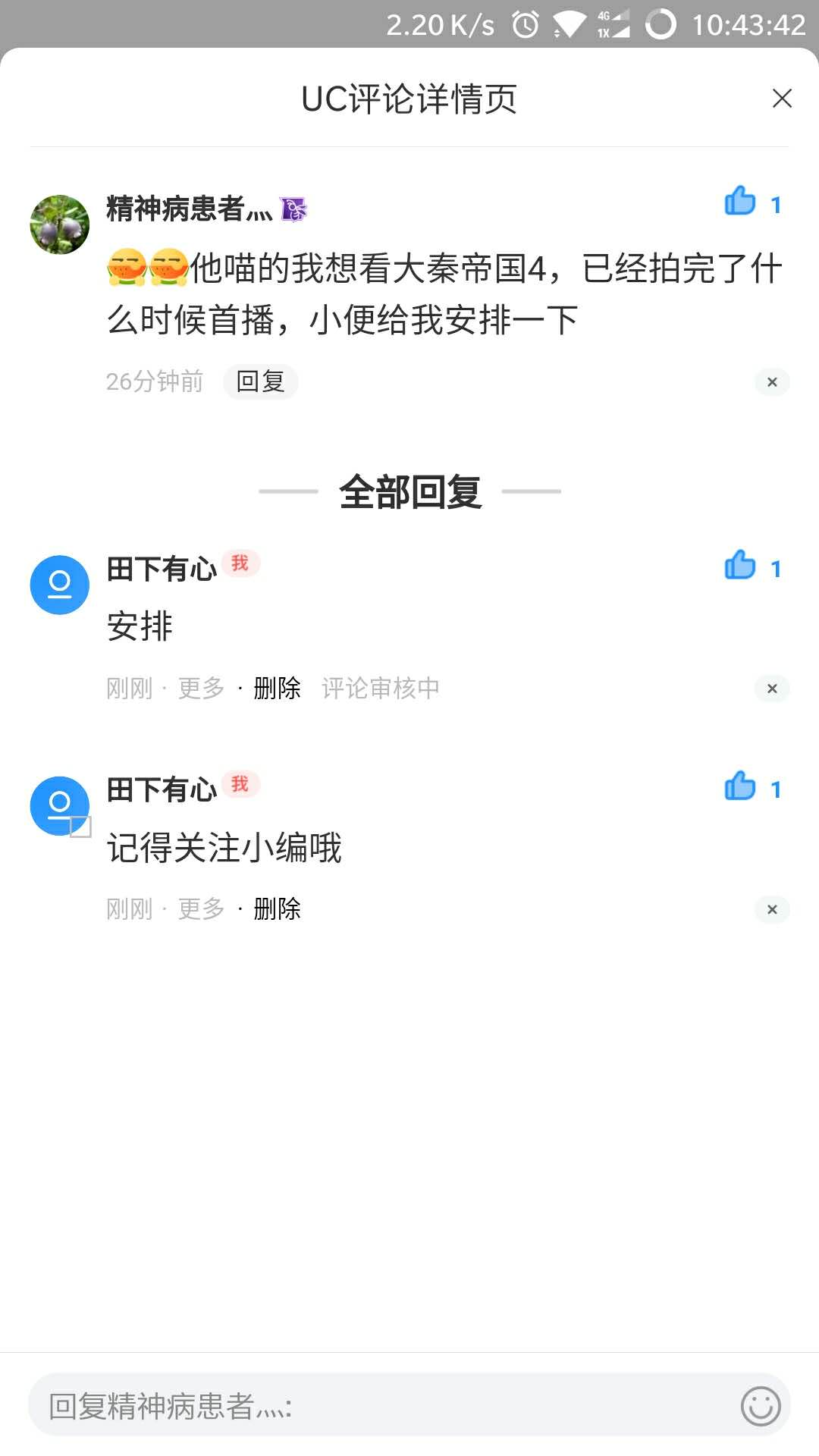Screen dimensions: 819x1456
Task: Delete the '安排' reply via 删除
Action: click(276, 688)
